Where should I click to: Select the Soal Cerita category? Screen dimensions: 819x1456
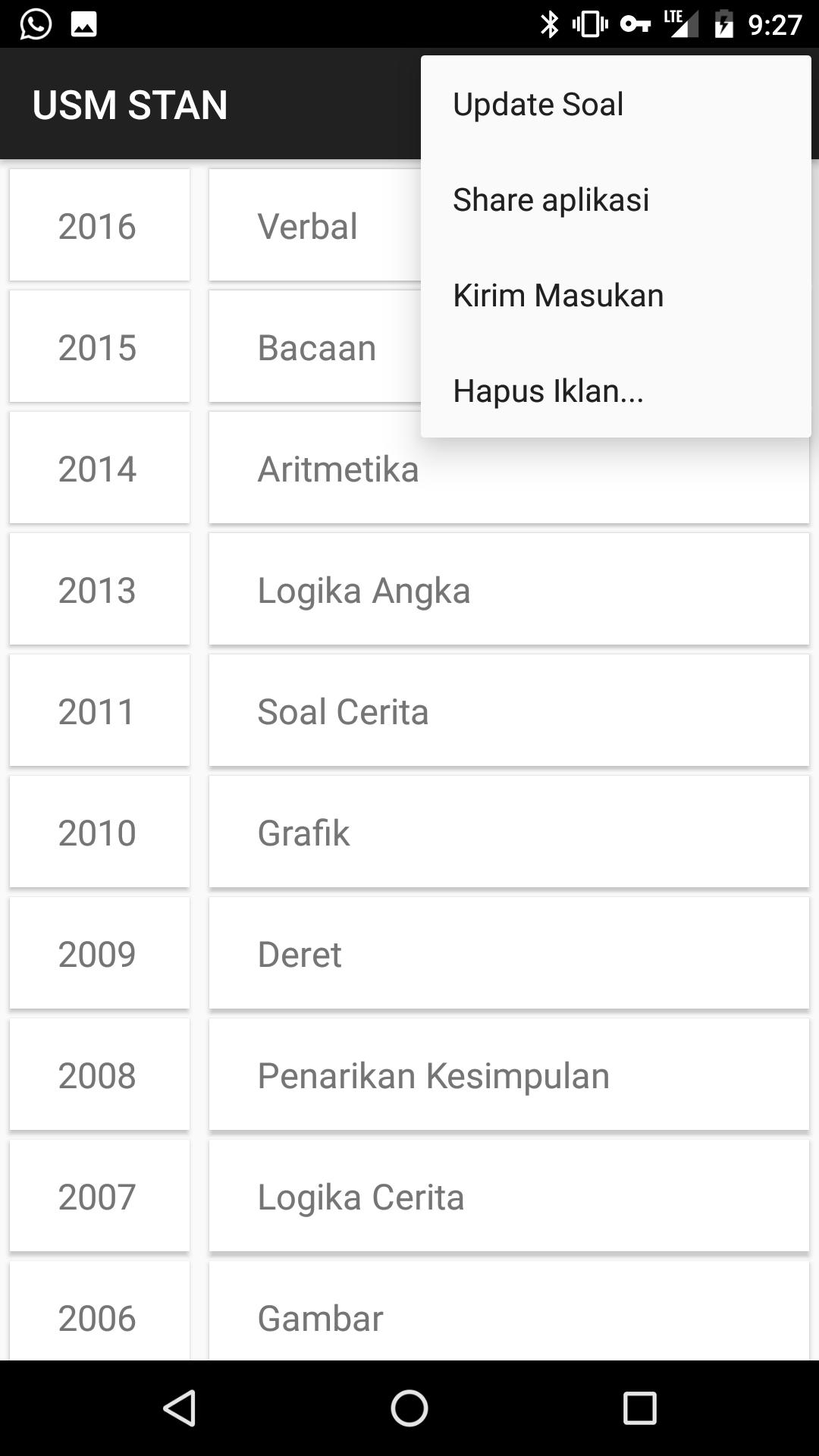click(508, 711)
